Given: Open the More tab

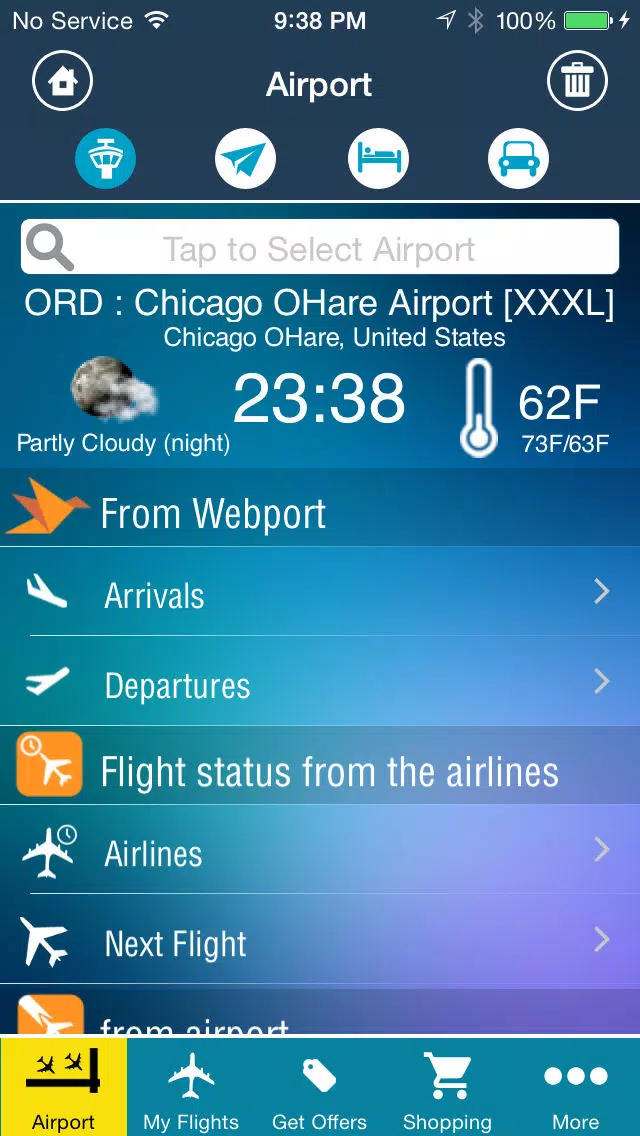Looking at the screenshot, I should point(576,1087).
